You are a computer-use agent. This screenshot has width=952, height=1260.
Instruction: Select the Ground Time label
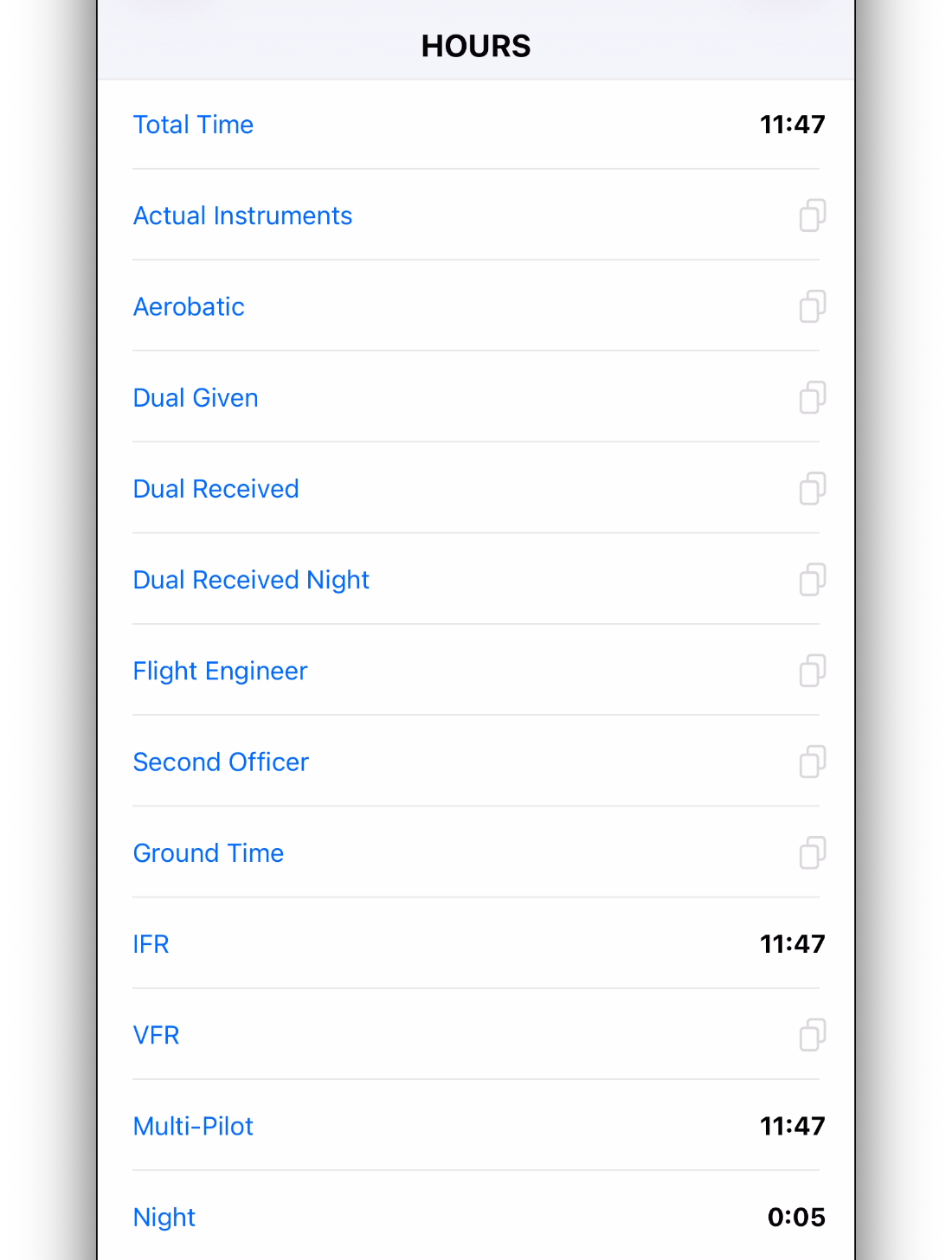pyautogui.click(x=209, y=853)
